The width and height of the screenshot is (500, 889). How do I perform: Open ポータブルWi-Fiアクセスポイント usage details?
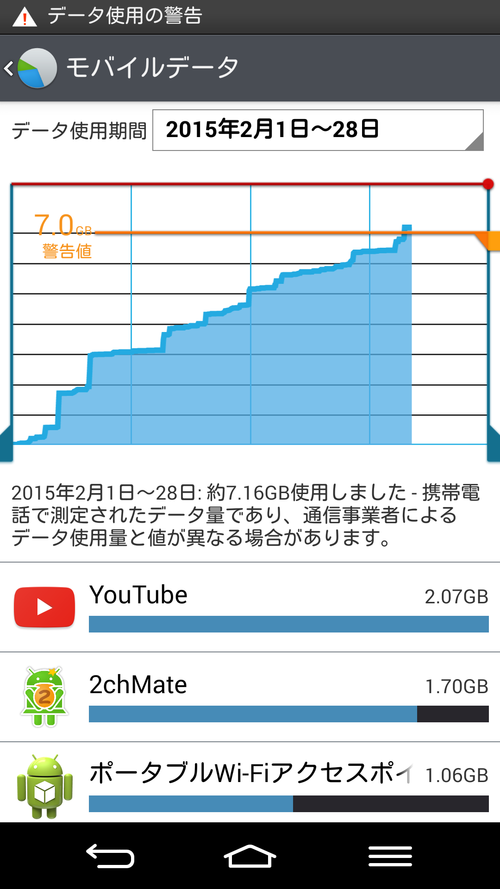pos(250,782)
